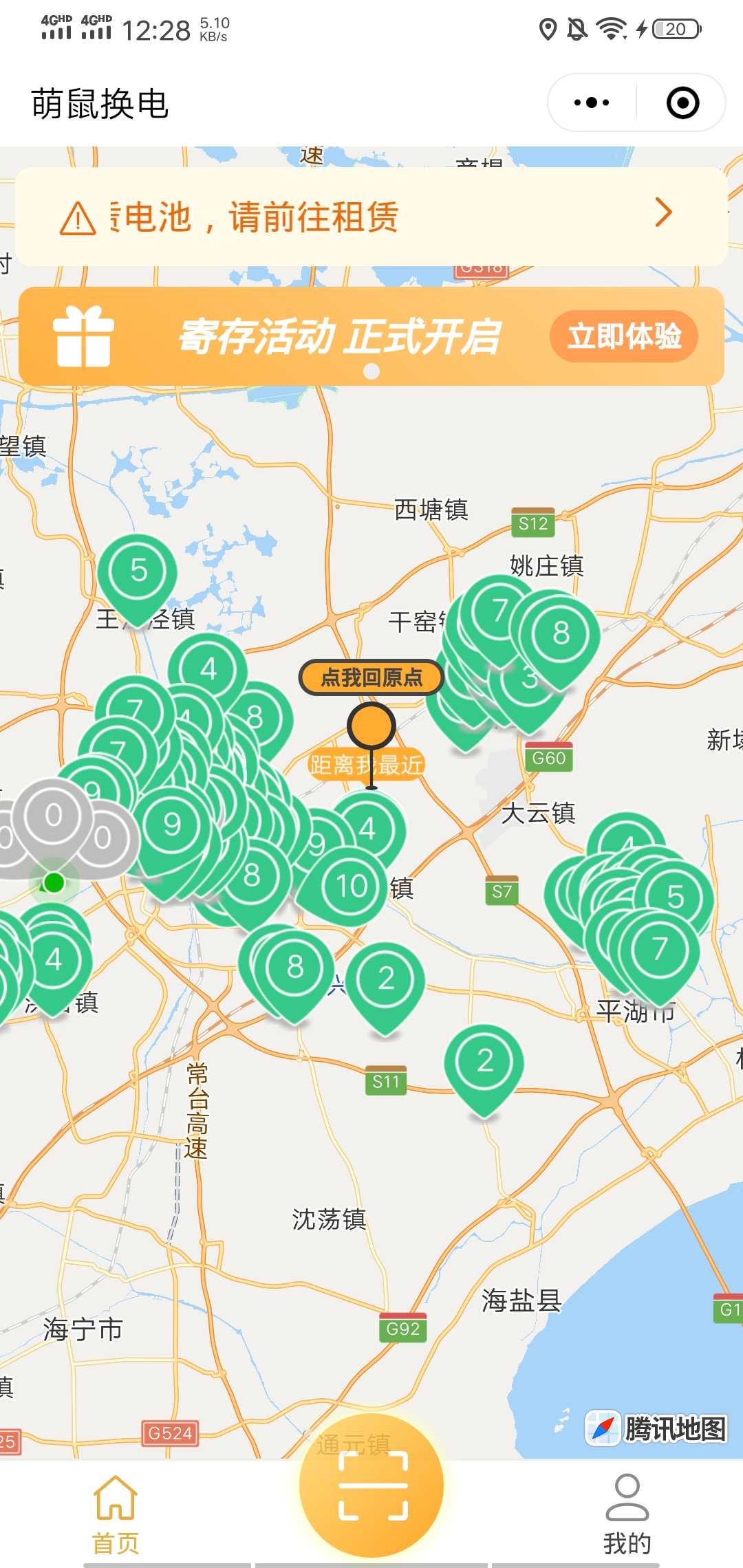Tap 点我回原点 to recenter the map
This screenshot has height=1568, width=743.
[371, 678]
